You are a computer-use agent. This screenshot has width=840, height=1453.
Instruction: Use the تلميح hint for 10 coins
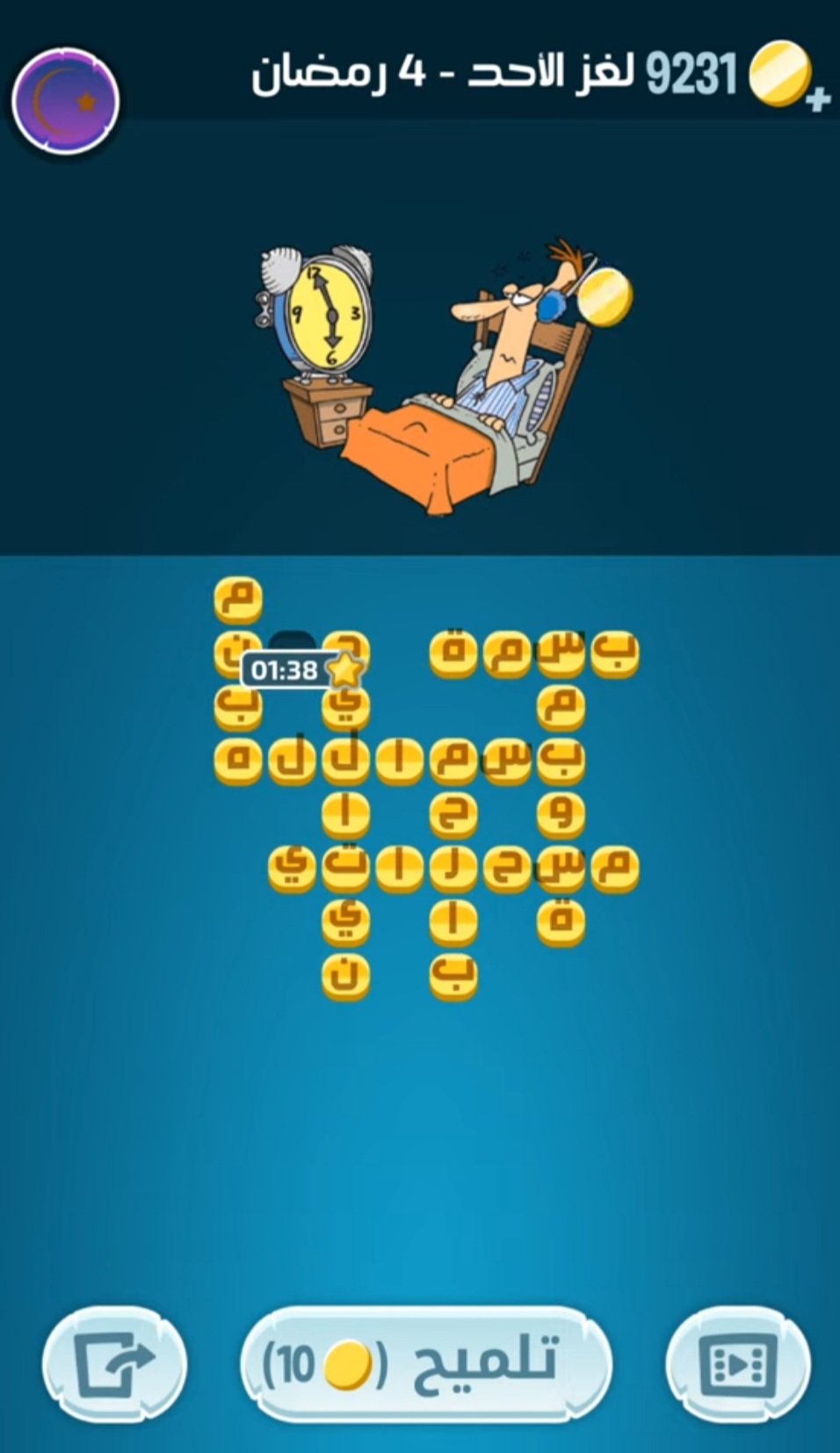pos(425,1363)
